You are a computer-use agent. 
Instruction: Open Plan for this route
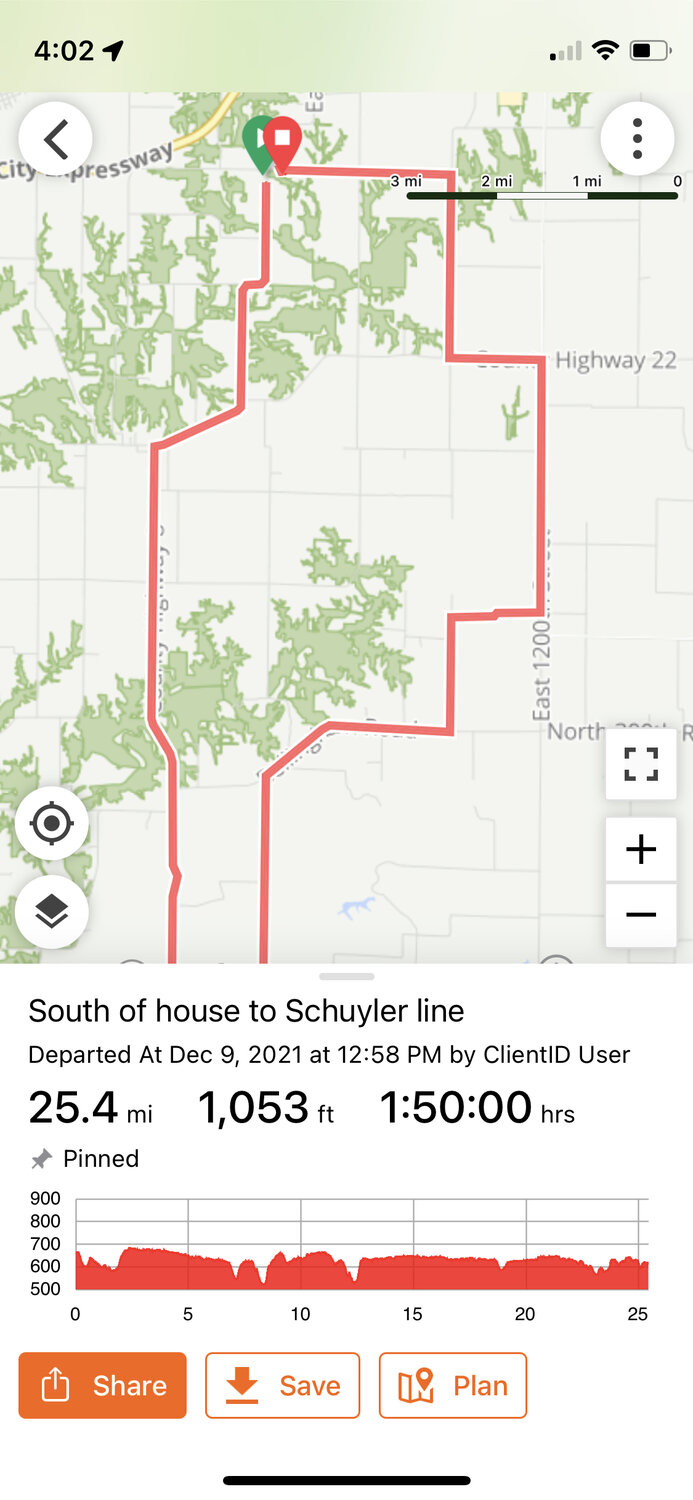[453, 1385]
